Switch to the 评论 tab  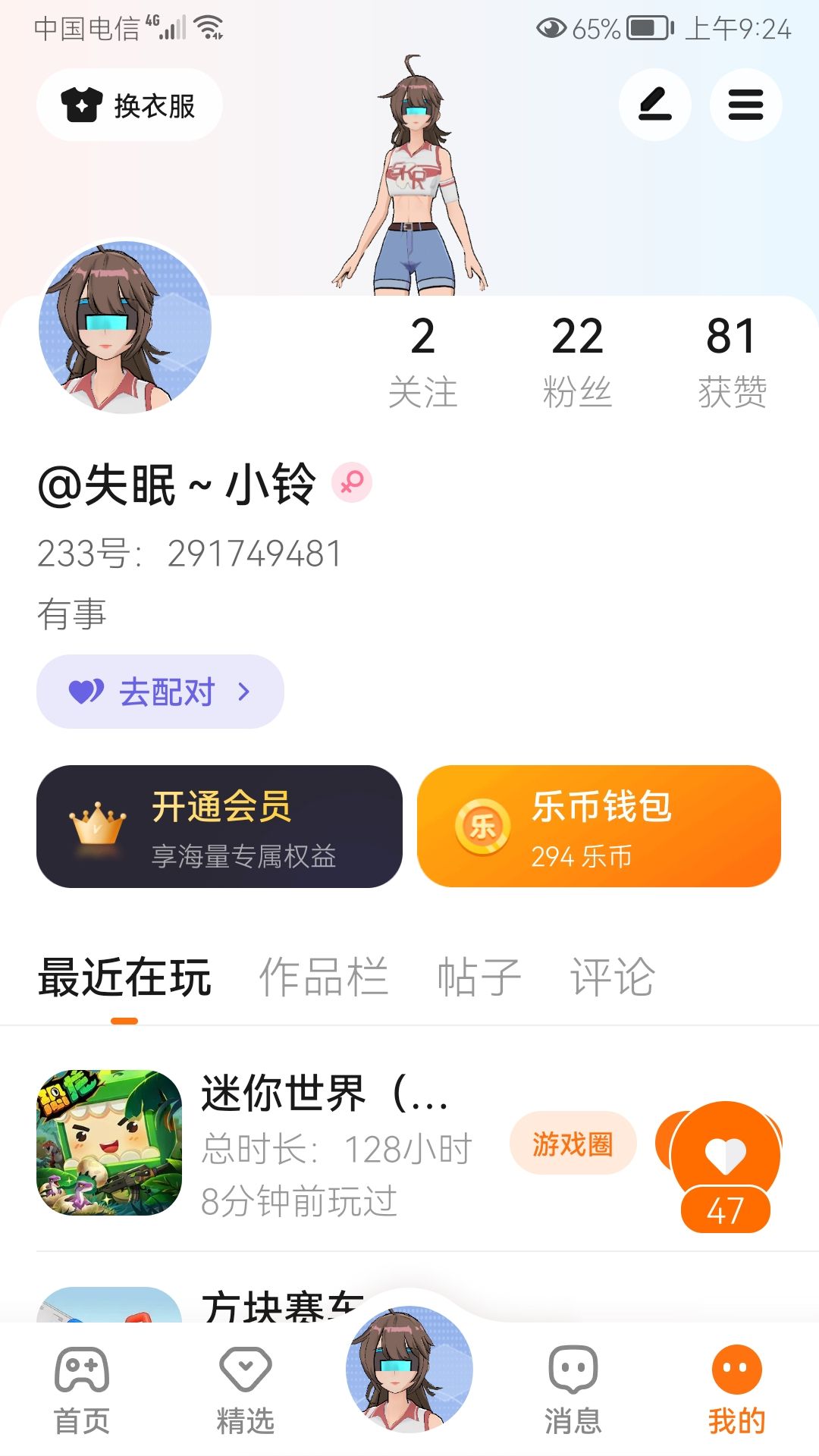[x=612, y=977]
